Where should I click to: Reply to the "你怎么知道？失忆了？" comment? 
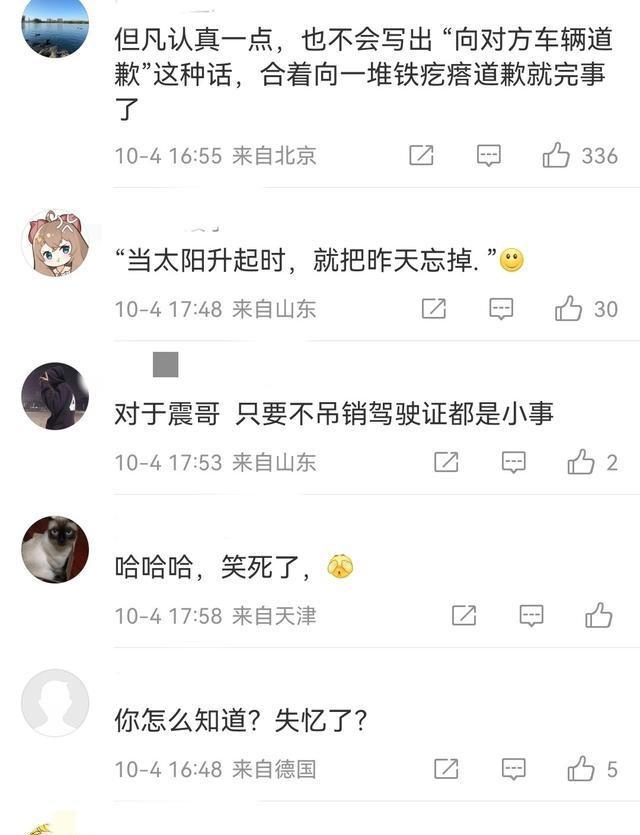(x=513, y=768)
